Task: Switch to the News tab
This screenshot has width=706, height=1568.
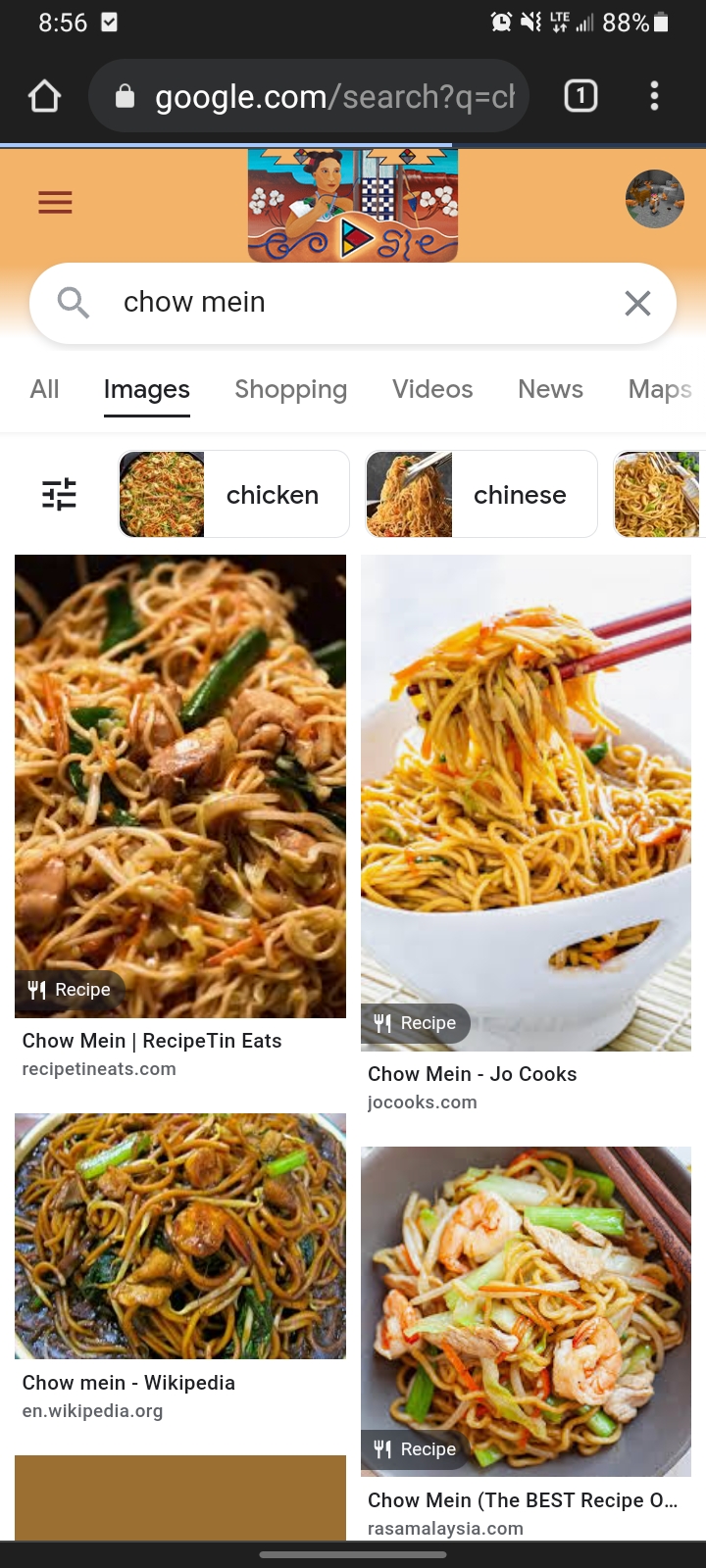Action: pyautogui.click(x=550, y=390)
